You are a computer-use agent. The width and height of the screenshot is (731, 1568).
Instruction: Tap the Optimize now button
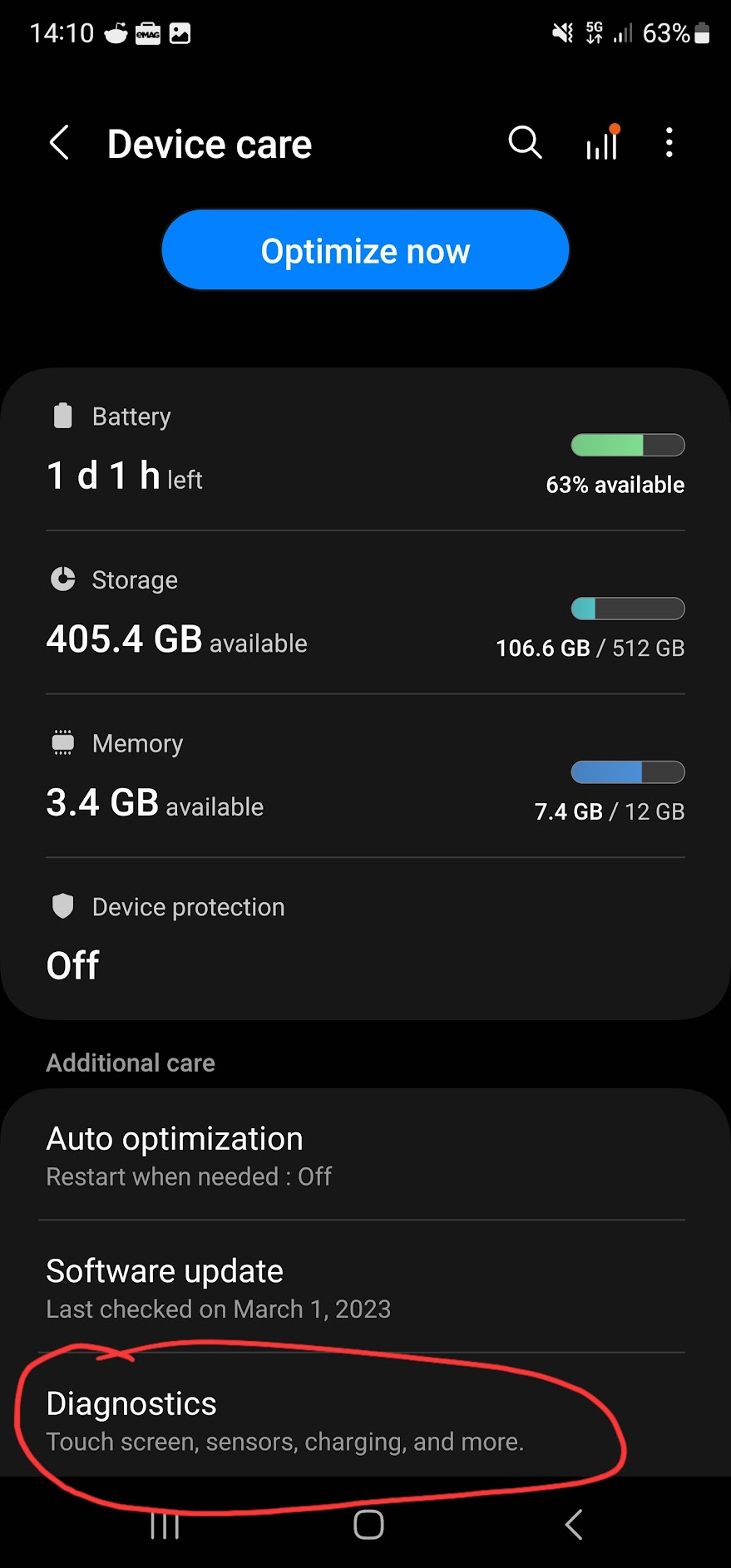365,250
